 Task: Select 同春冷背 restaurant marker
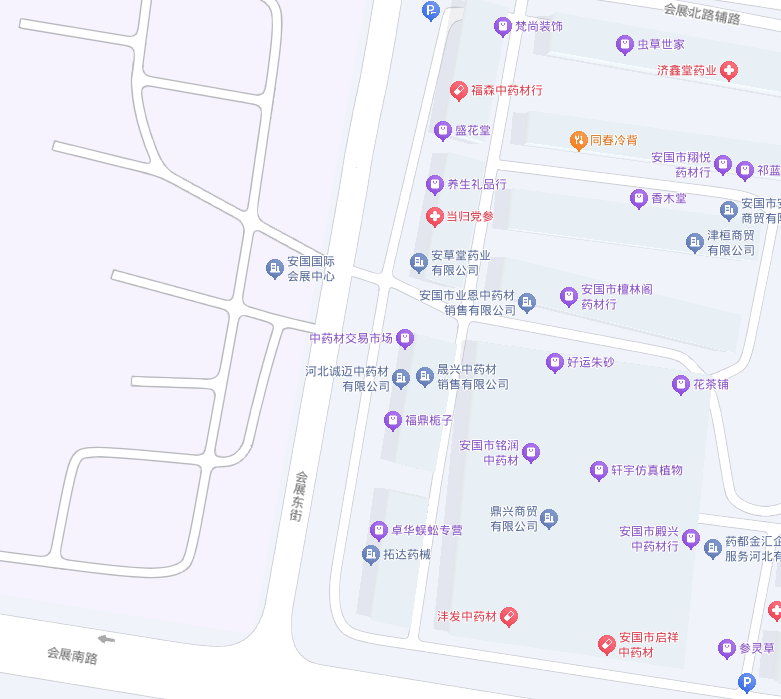(578, 140)
